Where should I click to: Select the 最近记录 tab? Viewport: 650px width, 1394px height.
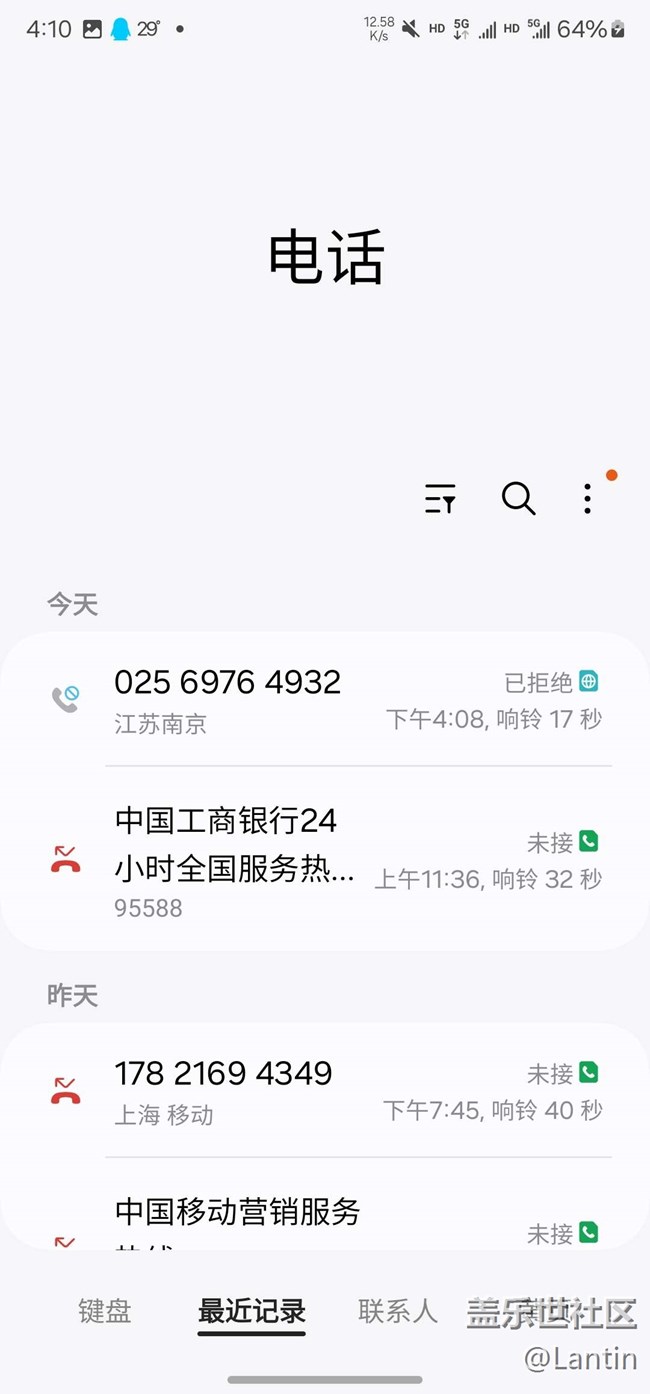(252, 1311)
